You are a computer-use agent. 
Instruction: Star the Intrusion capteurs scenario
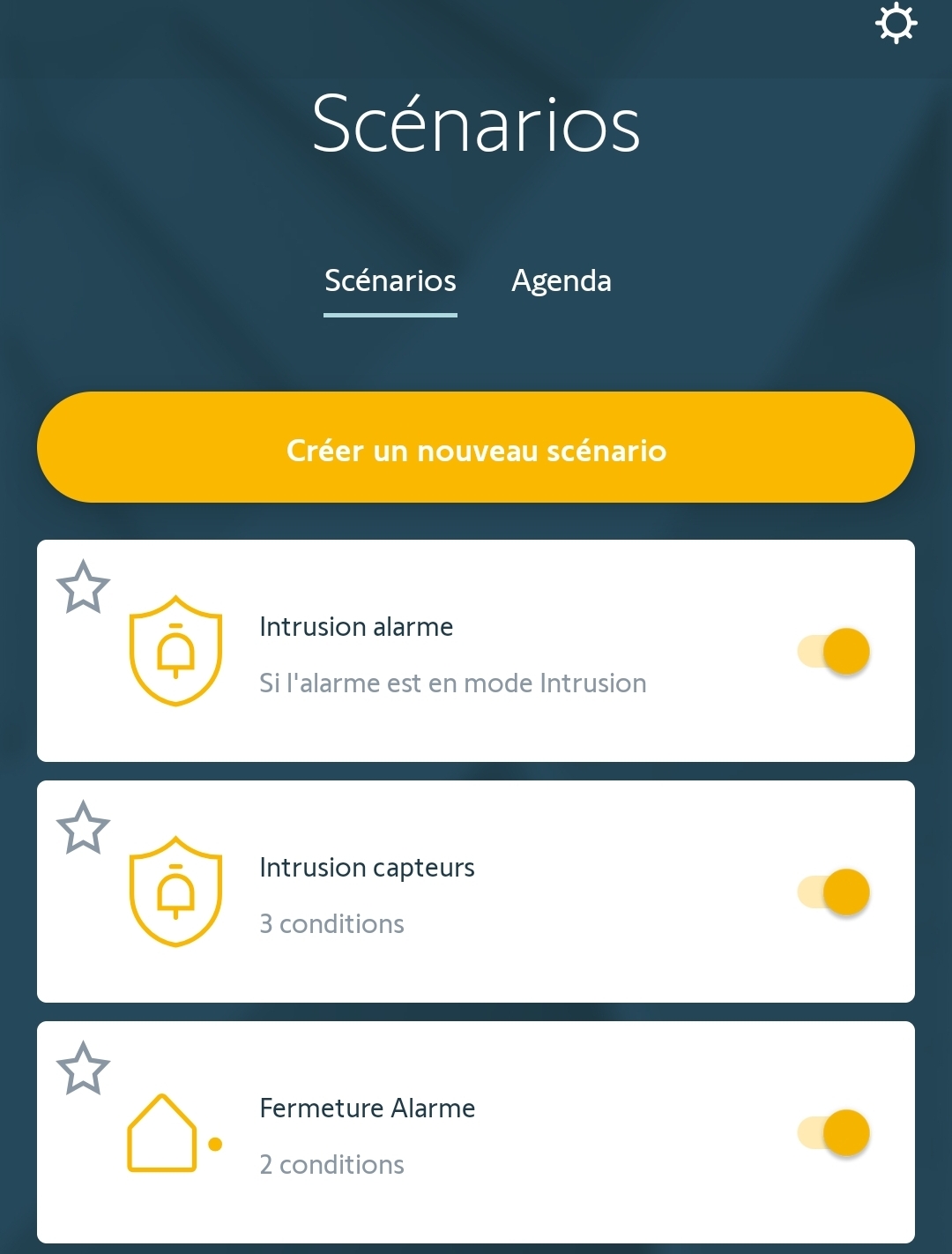84,828
